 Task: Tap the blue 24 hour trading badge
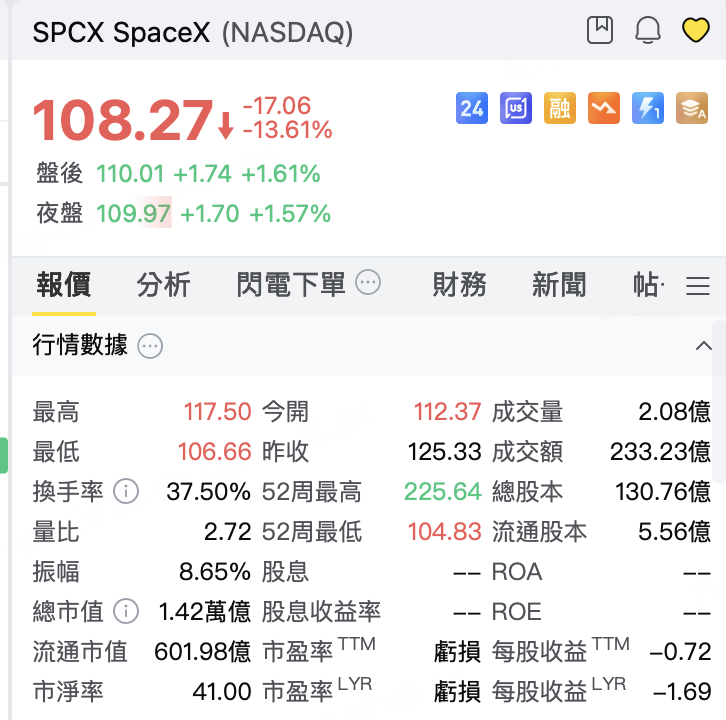click(x=472, y=108)
